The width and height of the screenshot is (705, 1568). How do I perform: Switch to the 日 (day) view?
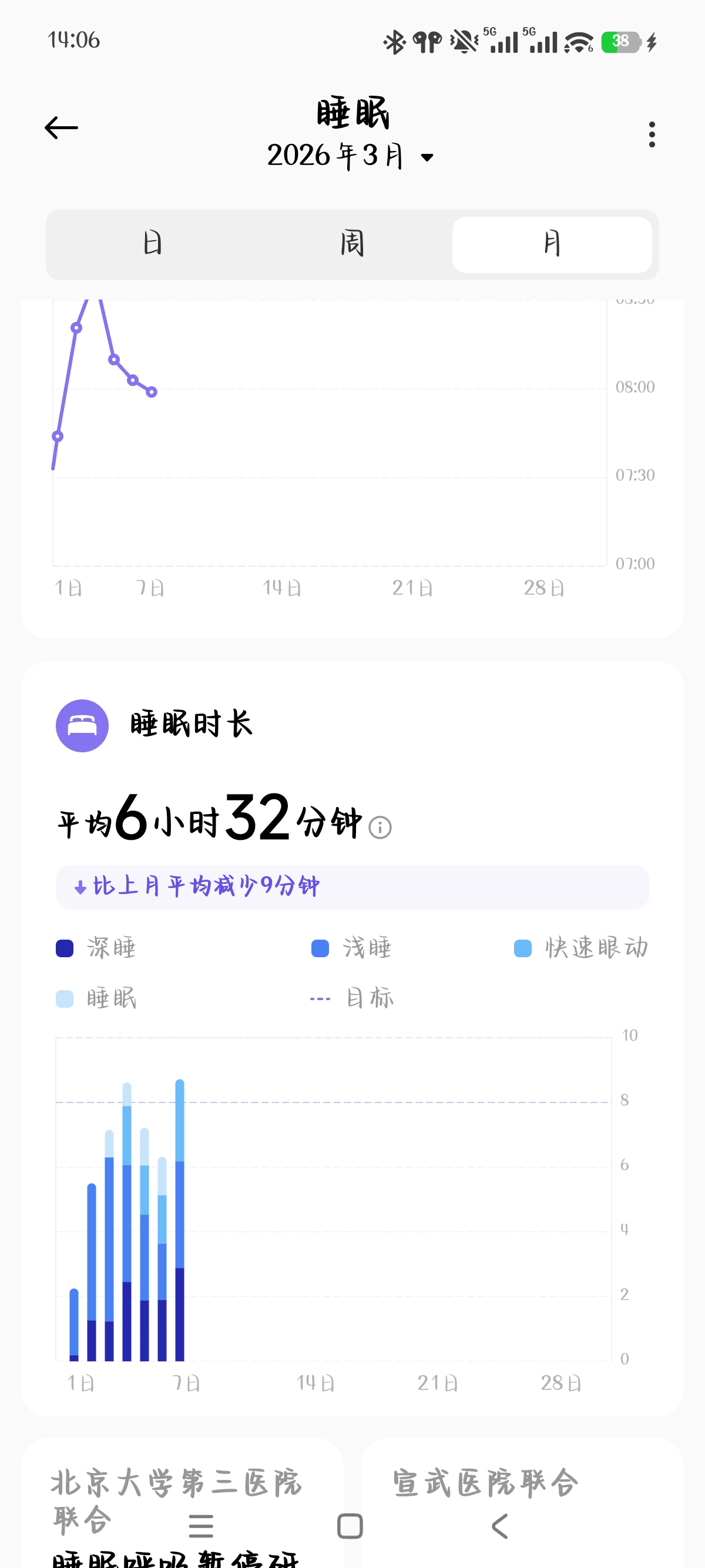click(x=152, y=244)
